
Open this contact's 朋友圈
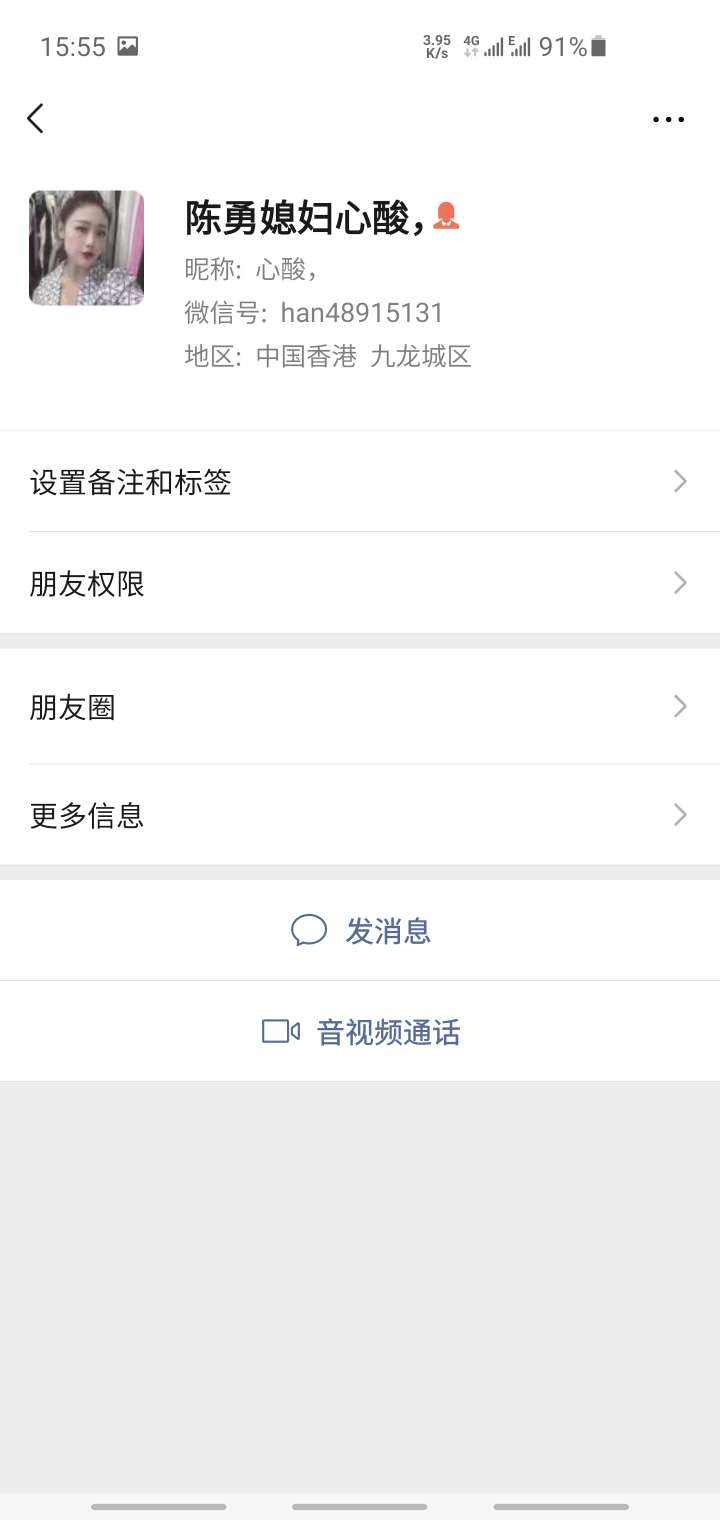coord(360,707)
